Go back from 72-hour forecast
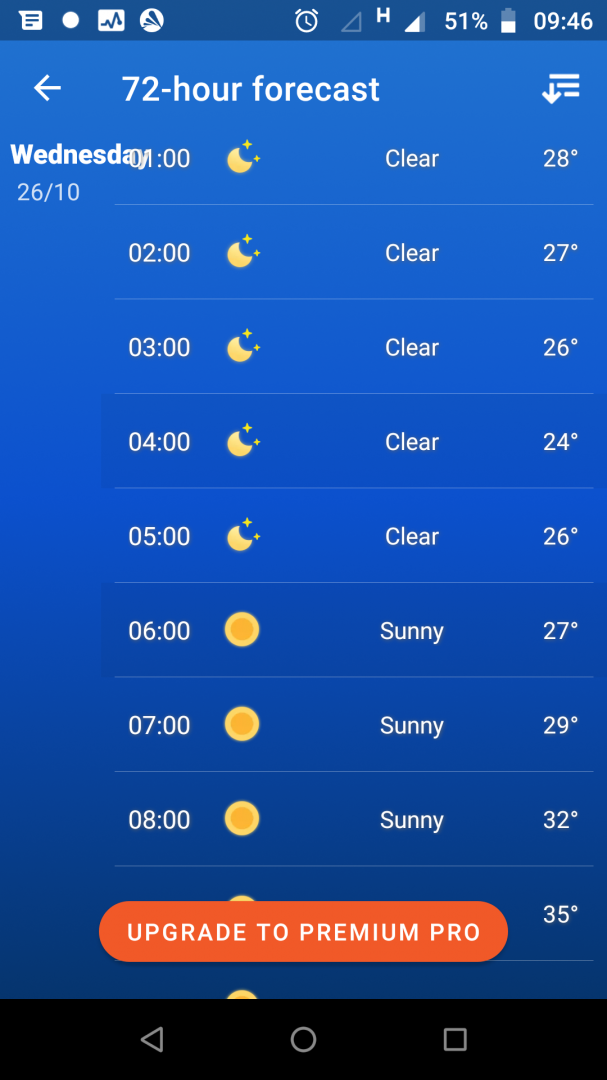The height and width of the screenshot is (1080, 607). (x=47, y=88)
